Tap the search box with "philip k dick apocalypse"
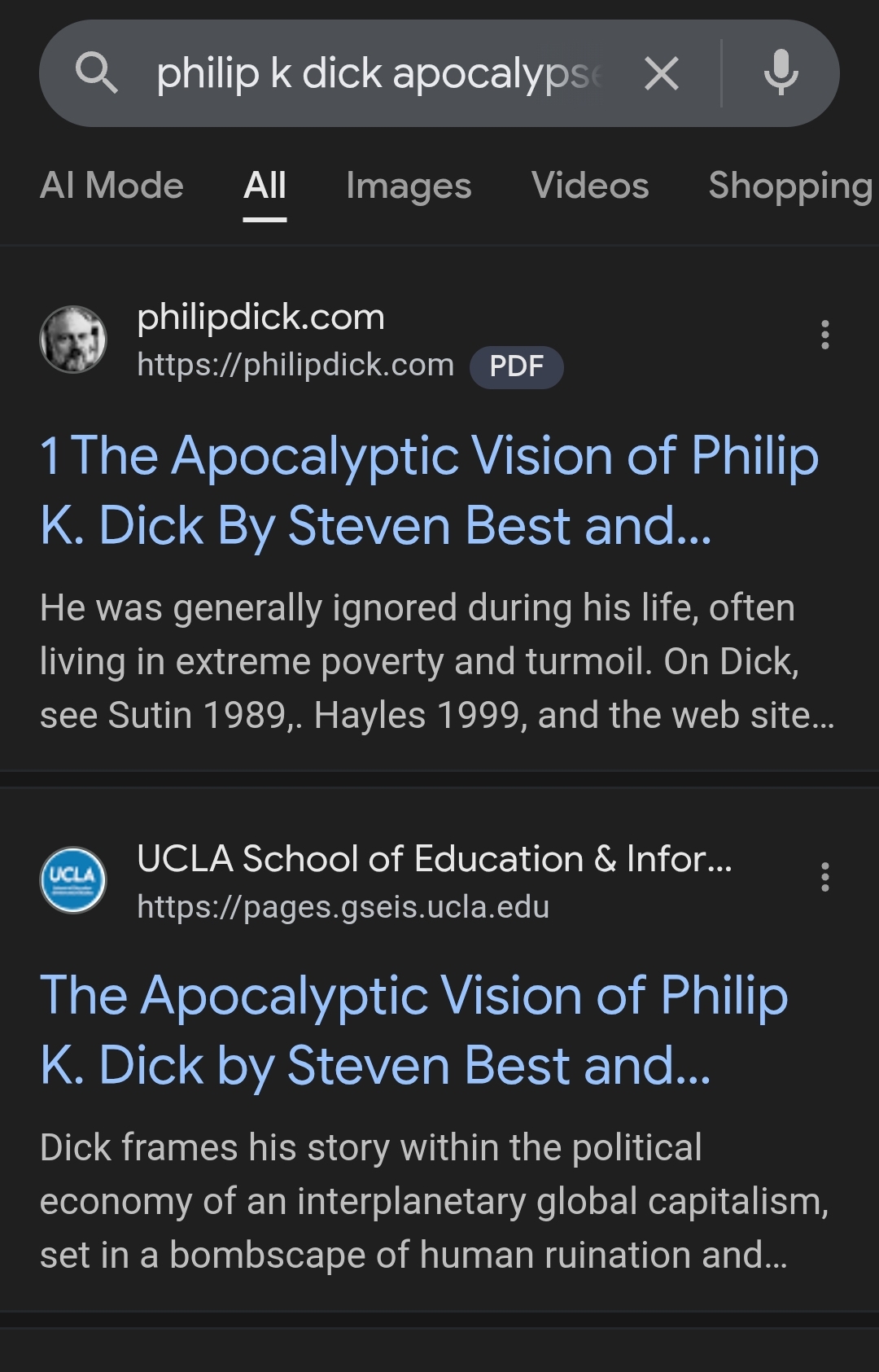879x1372 pixels. tap(378, 74)
